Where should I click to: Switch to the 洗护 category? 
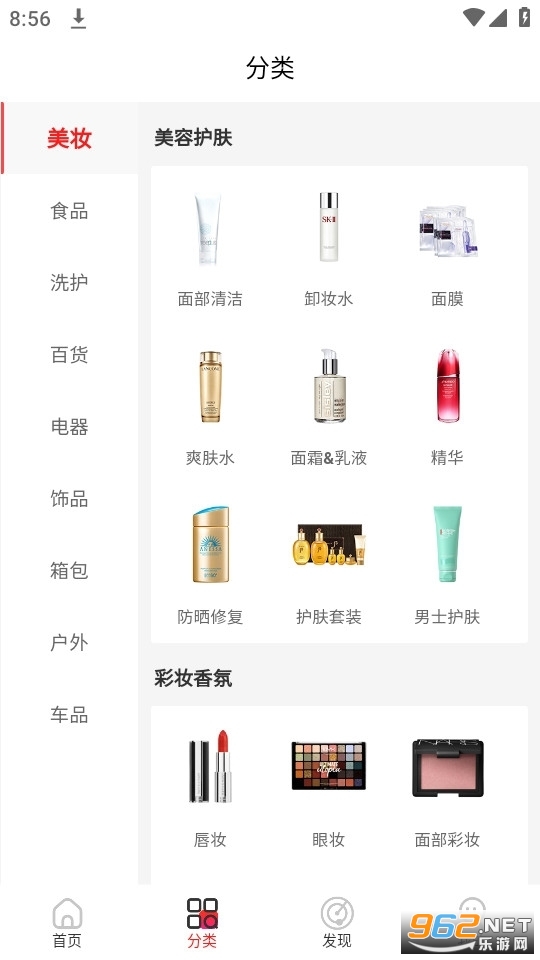(x=69, y=283)
